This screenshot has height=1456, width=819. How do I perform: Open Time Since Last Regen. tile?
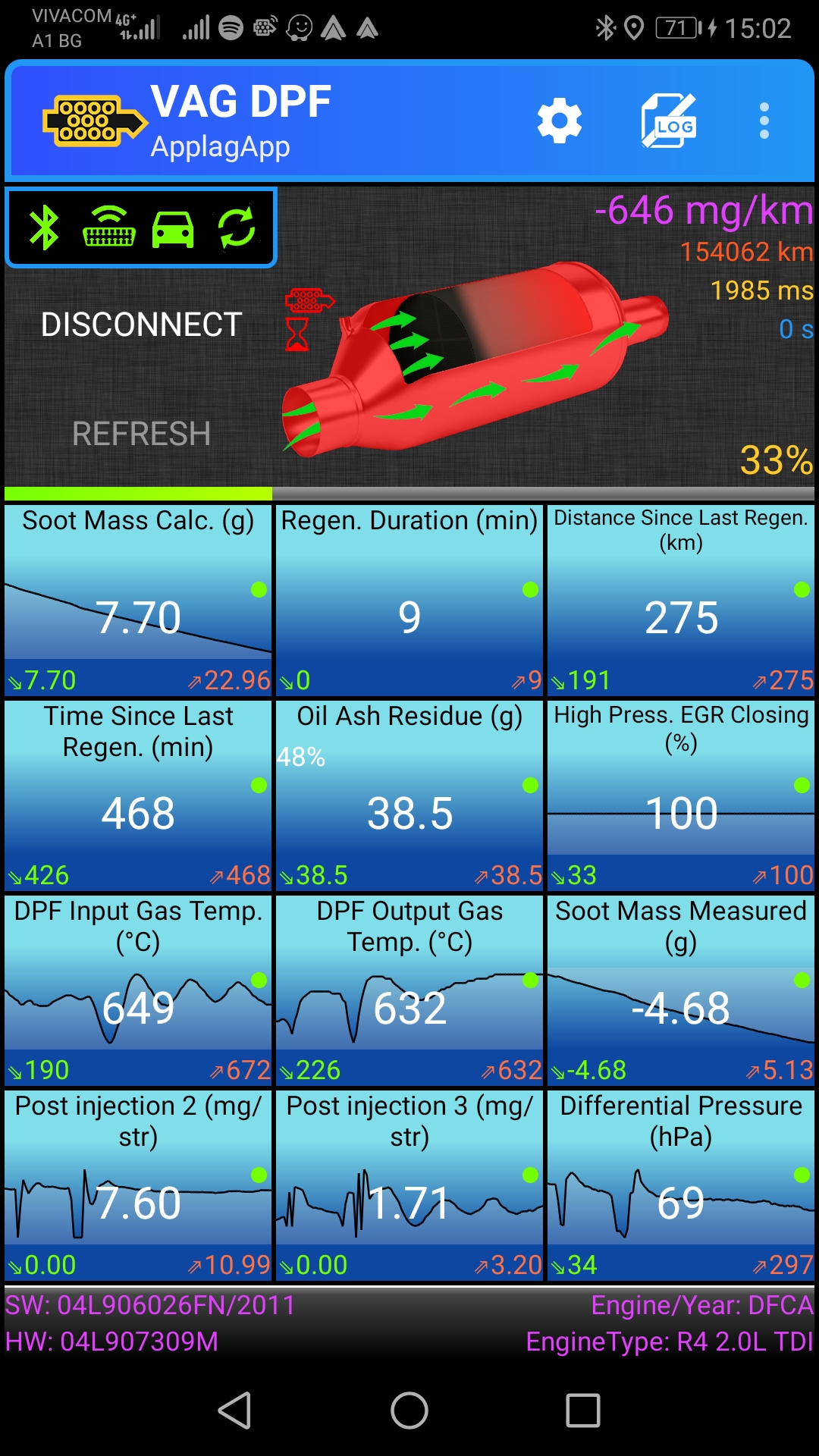[x=138, y=795]
